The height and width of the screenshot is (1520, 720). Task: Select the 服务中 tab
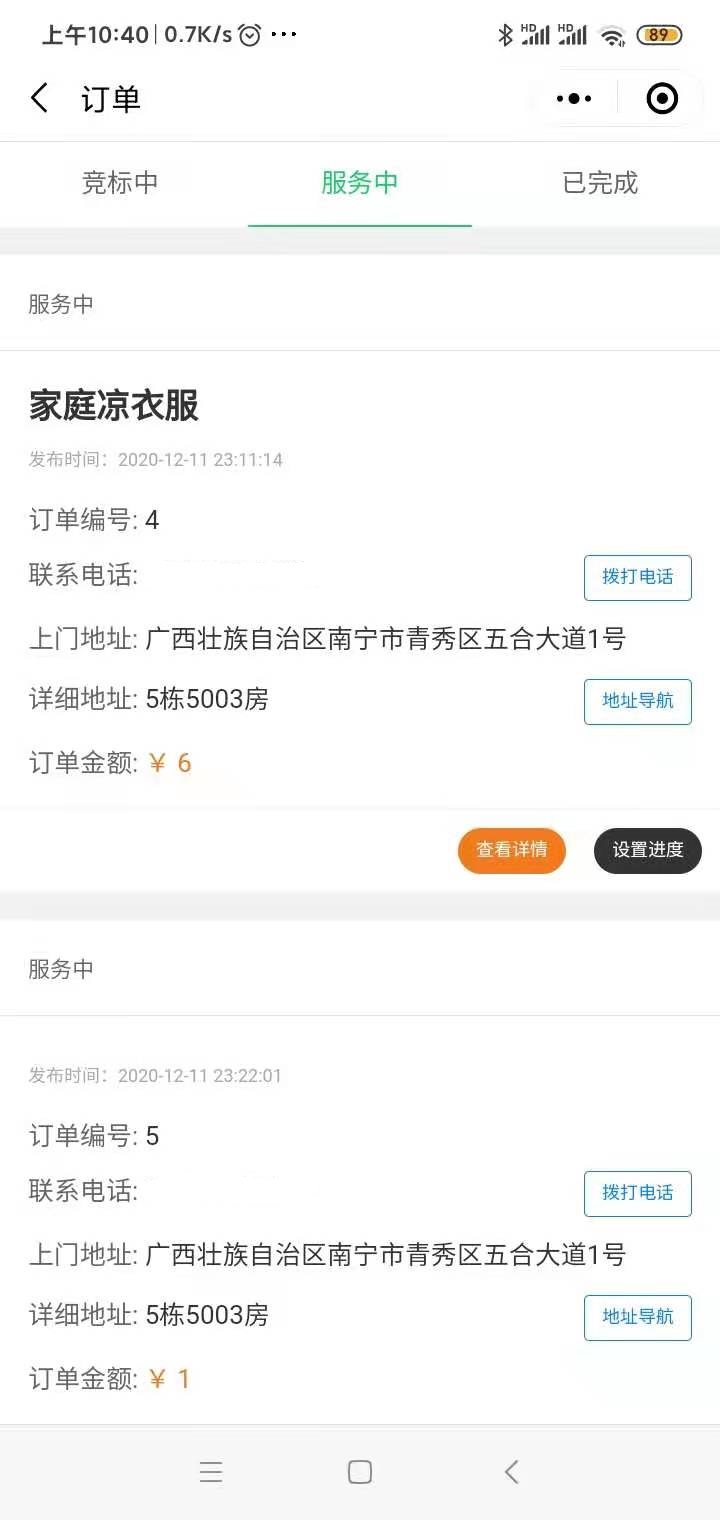click(360, 183)
